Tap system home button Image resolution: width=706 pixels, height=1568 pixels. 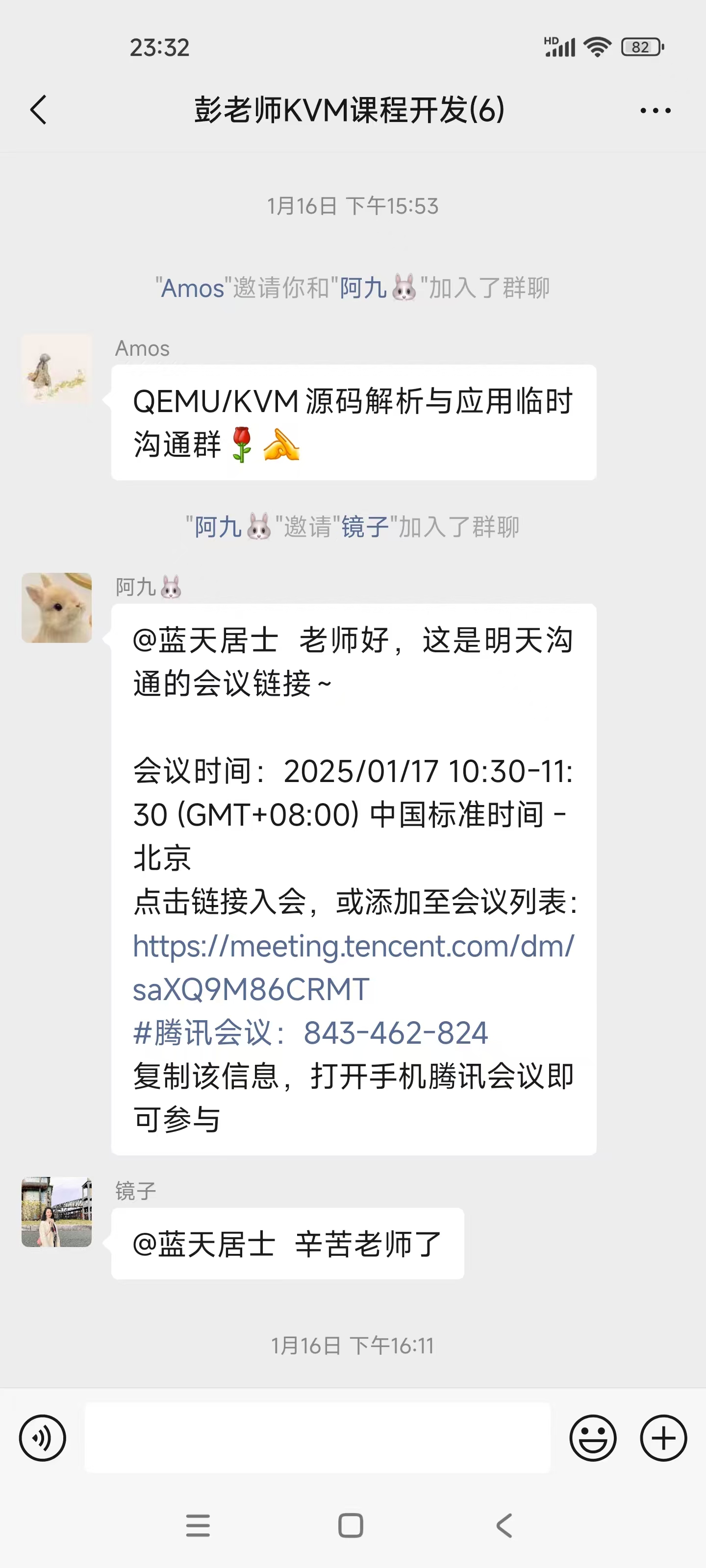point(351,1525)
